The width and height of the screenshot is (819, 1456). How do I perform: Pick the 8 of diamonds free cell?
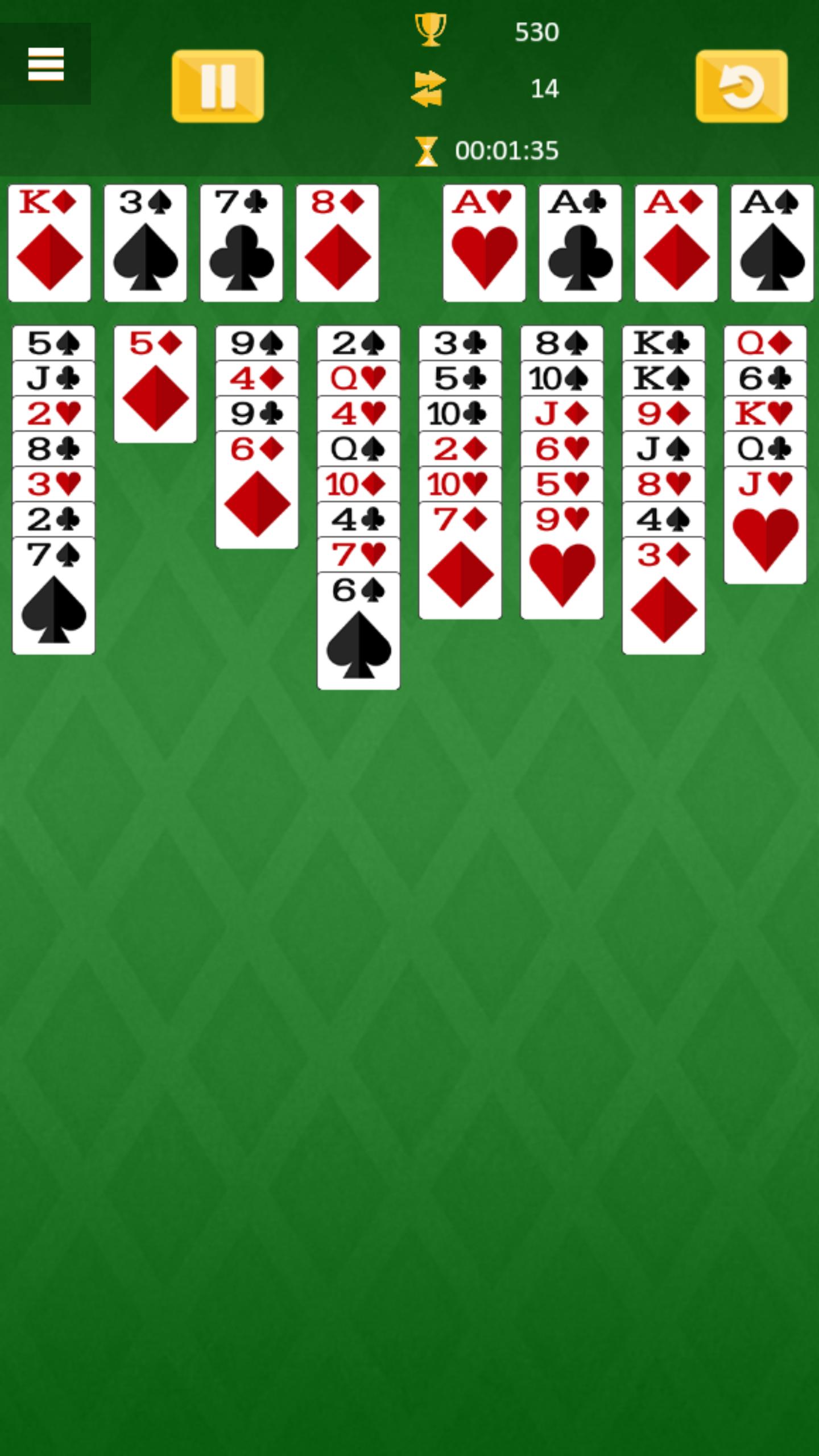pyautogui.click(x=337, y=243)
